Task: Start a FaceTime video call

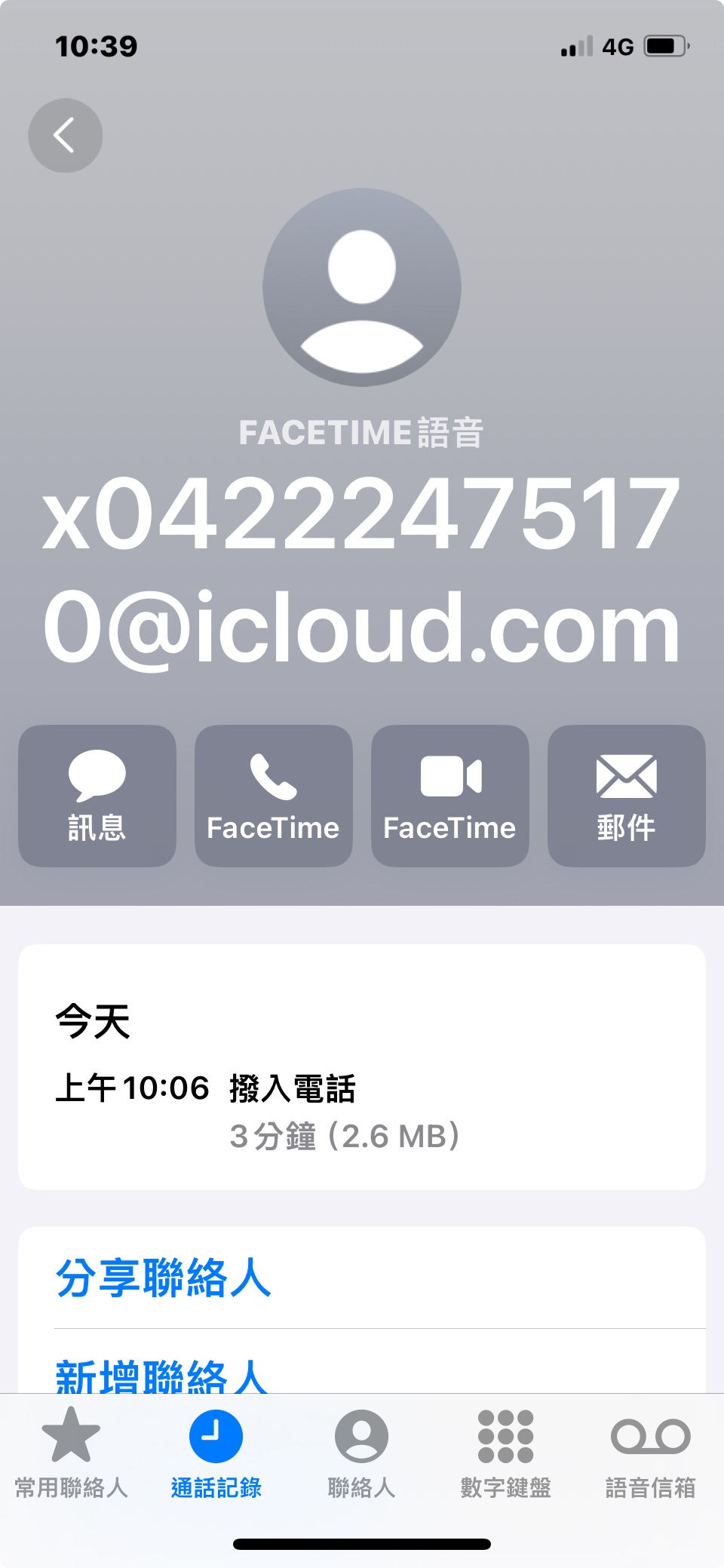Action: coord(450,796)
